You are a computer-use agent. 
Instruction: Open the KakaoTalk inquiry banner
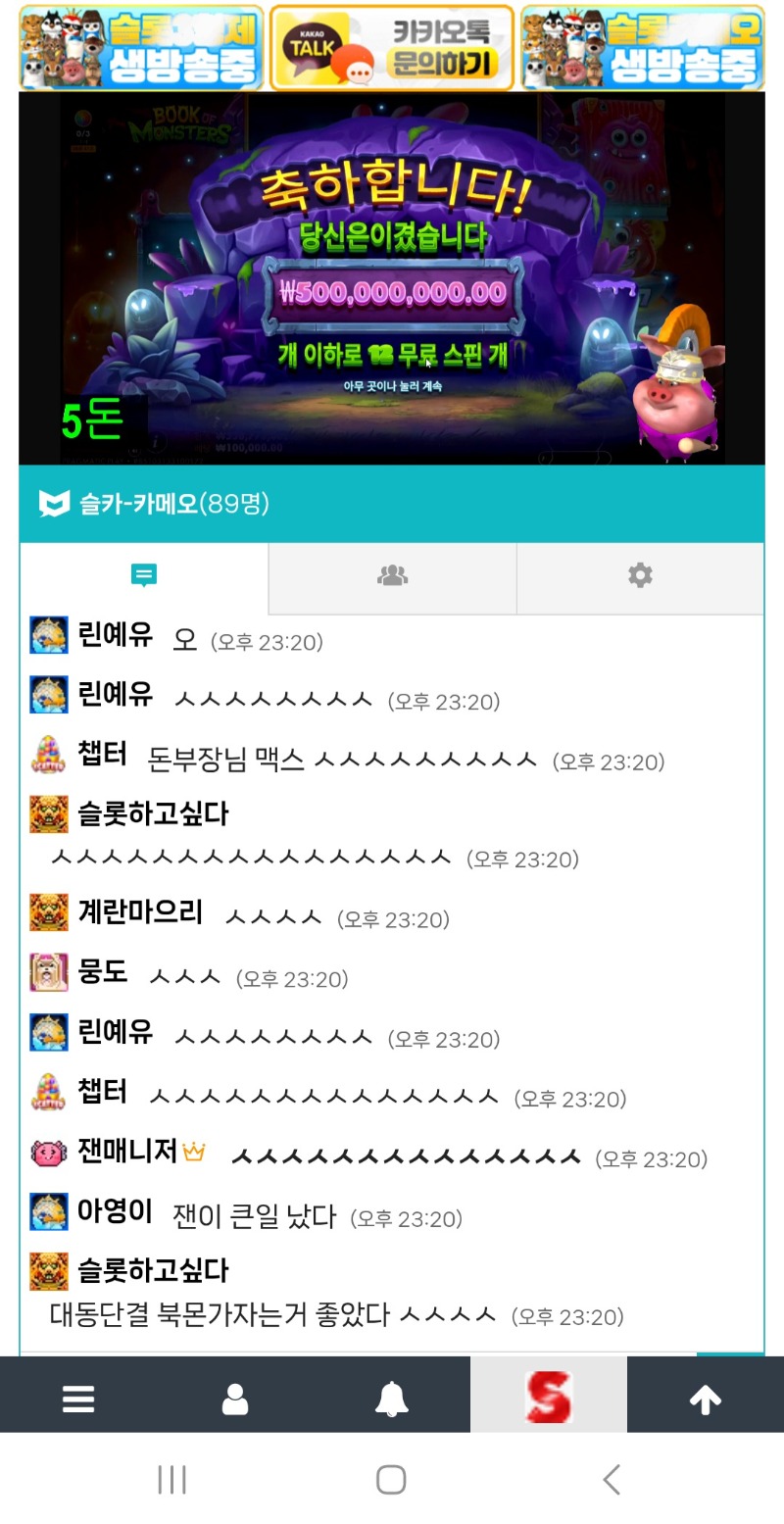click(392, 47)
